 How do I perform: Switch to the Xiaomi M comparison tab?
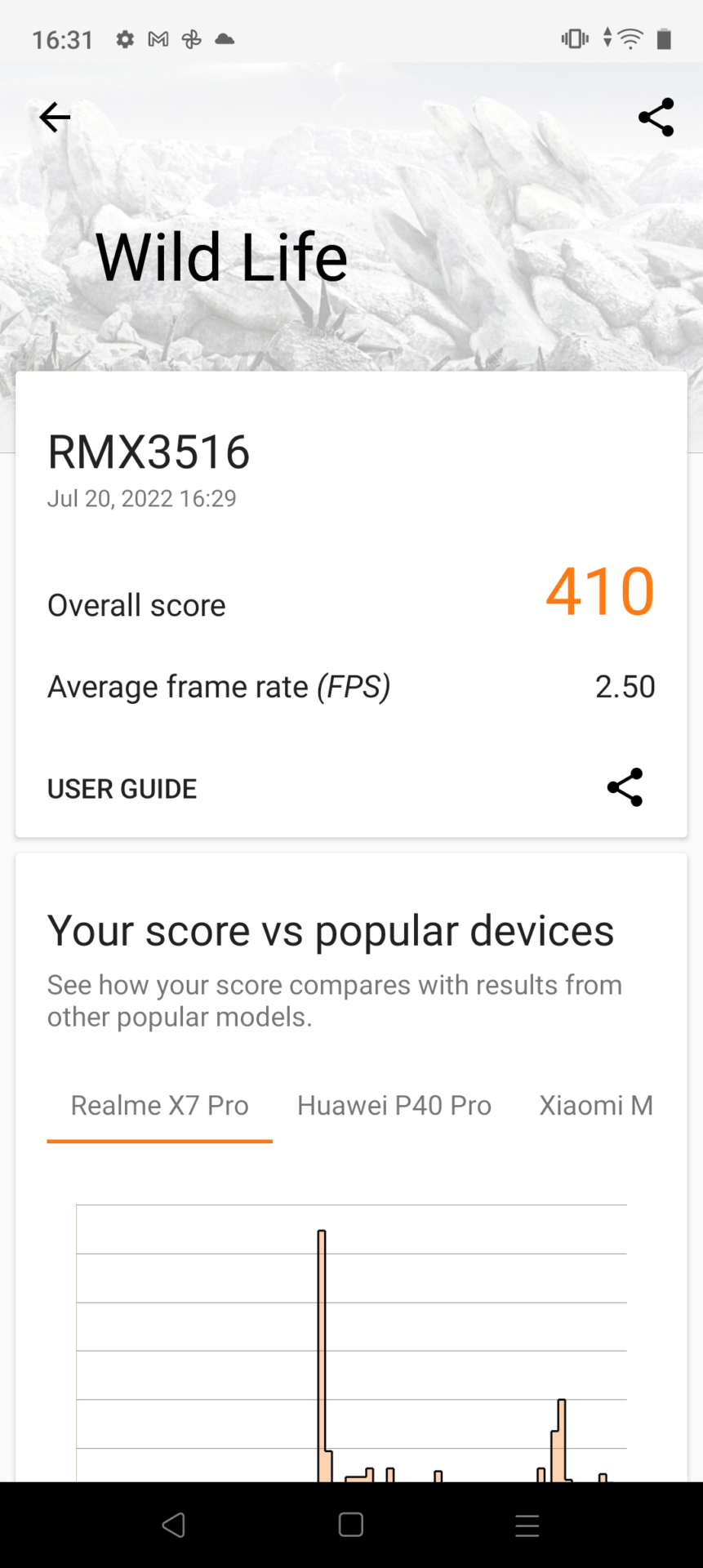click(595, 1106)
